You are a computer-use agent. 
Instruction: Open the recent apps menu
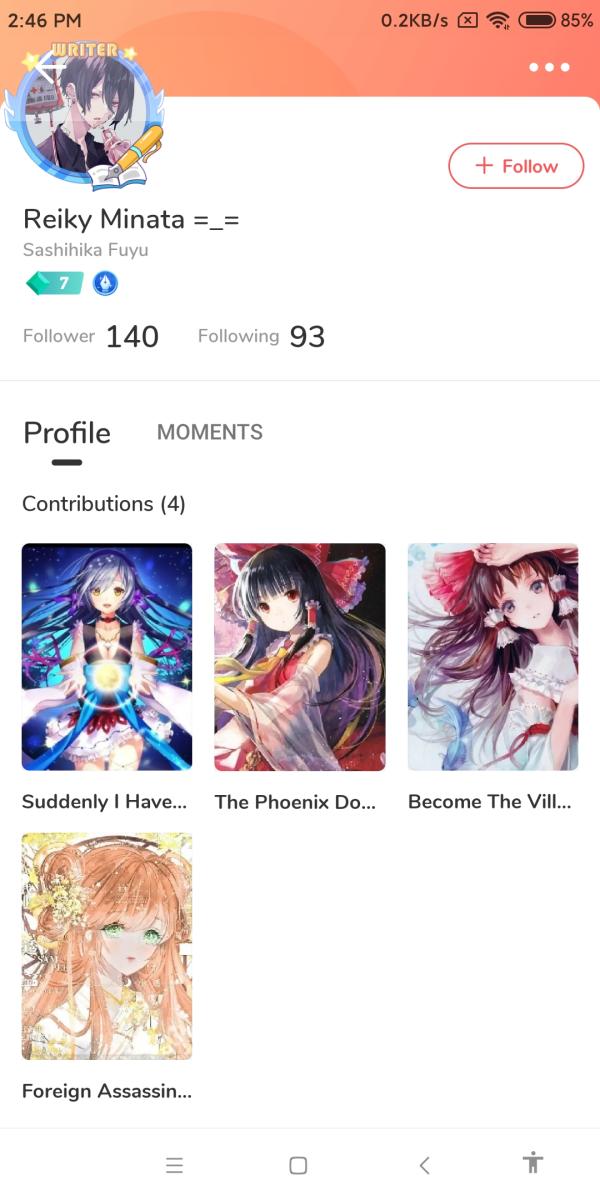click(x=174, y=1165)
